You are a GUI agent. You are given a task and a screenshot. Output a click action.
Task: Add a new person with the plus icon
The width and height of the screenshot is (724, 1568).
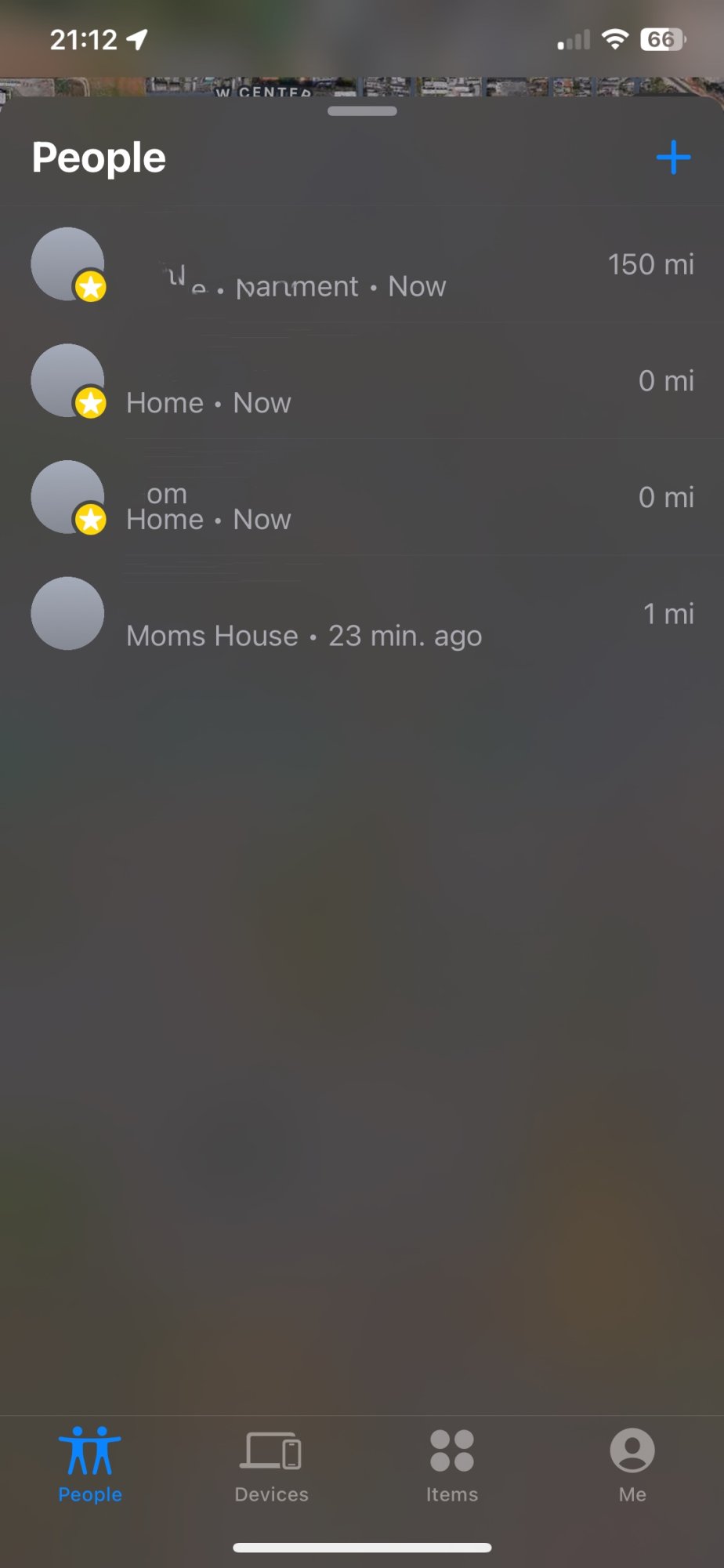673,158
